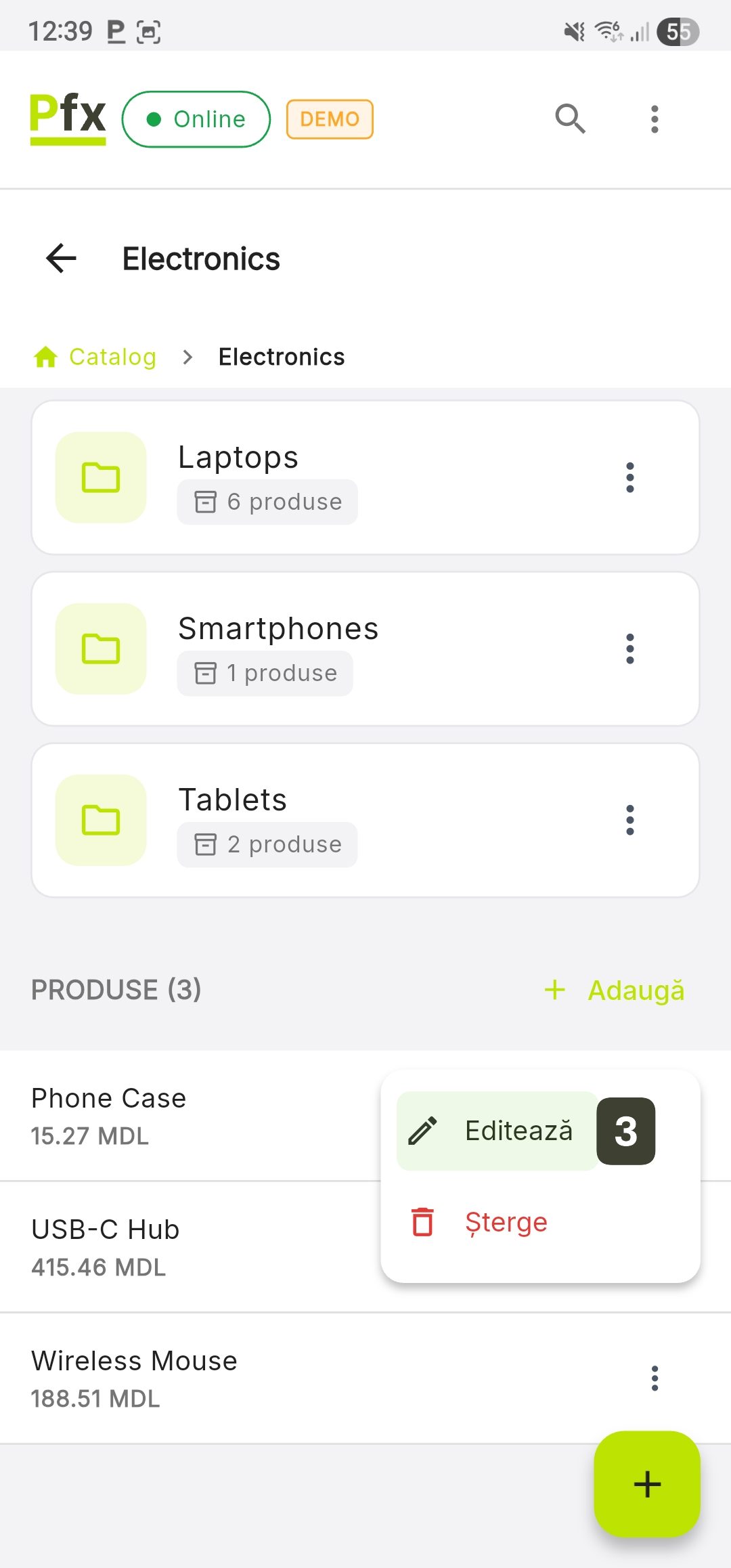This screenshot has height=1568, width=731.
Task: Open the Laptops category
Action: pos(338,477)
